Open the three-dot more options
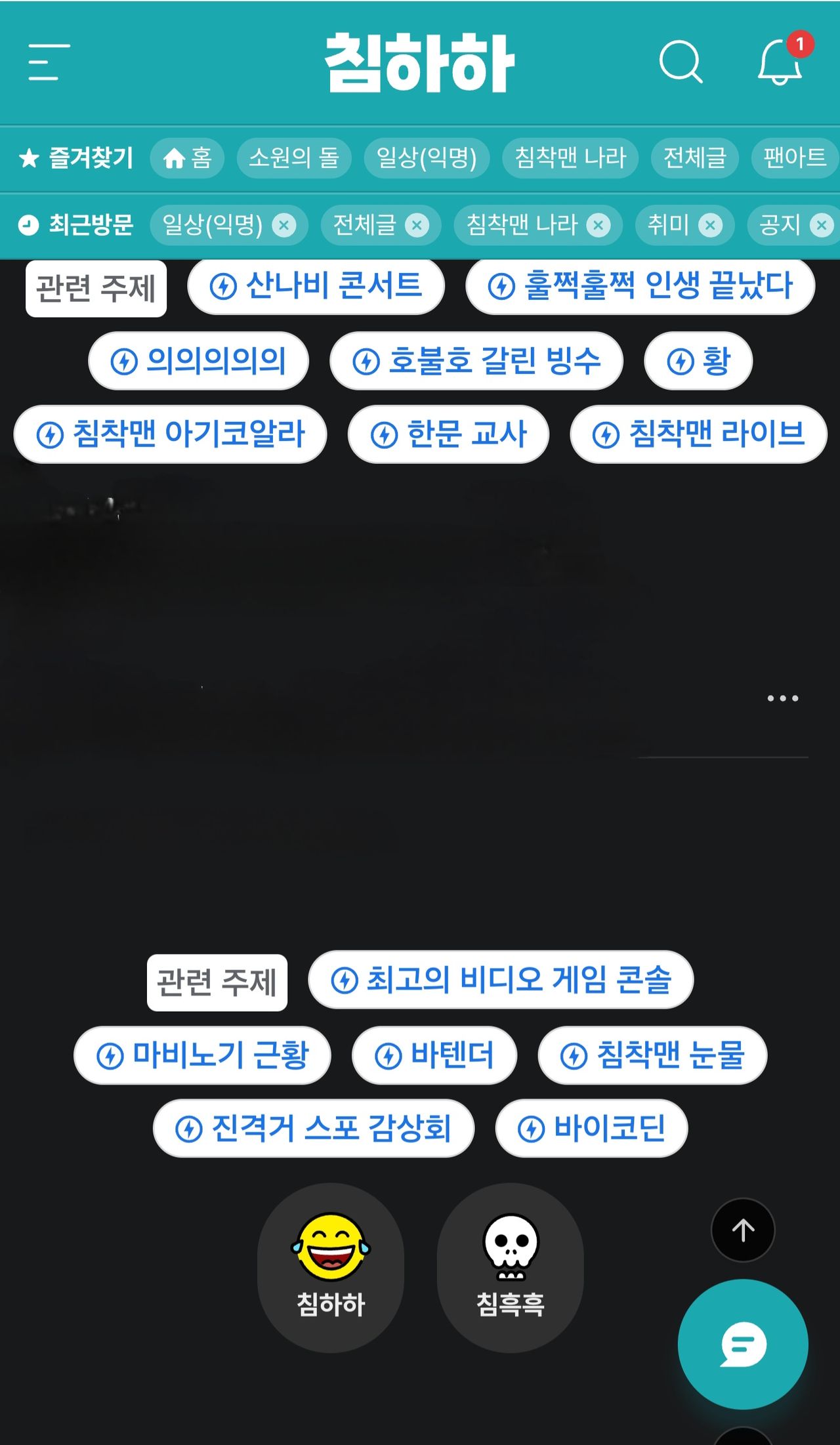The width and height of the screenshot is (840, 1445). click(782, 698)
